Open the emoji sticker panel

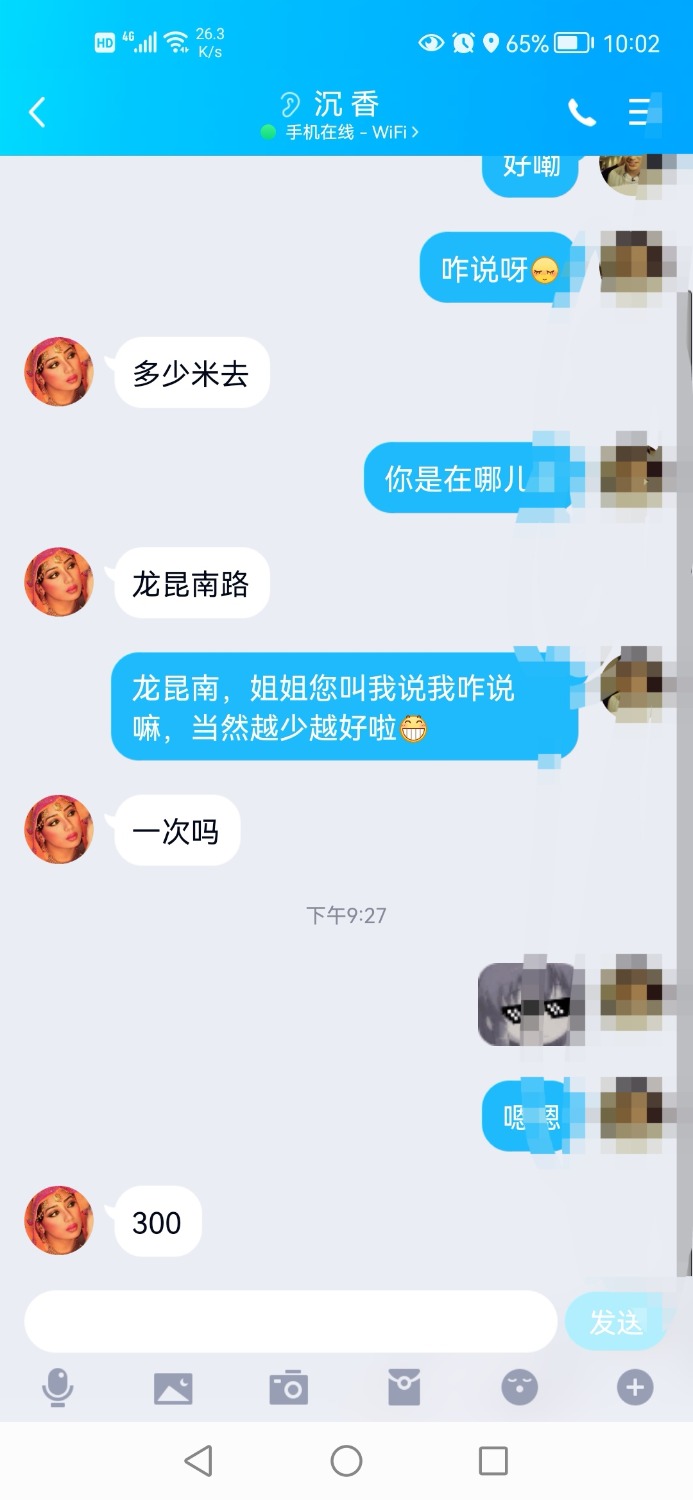520,1388
